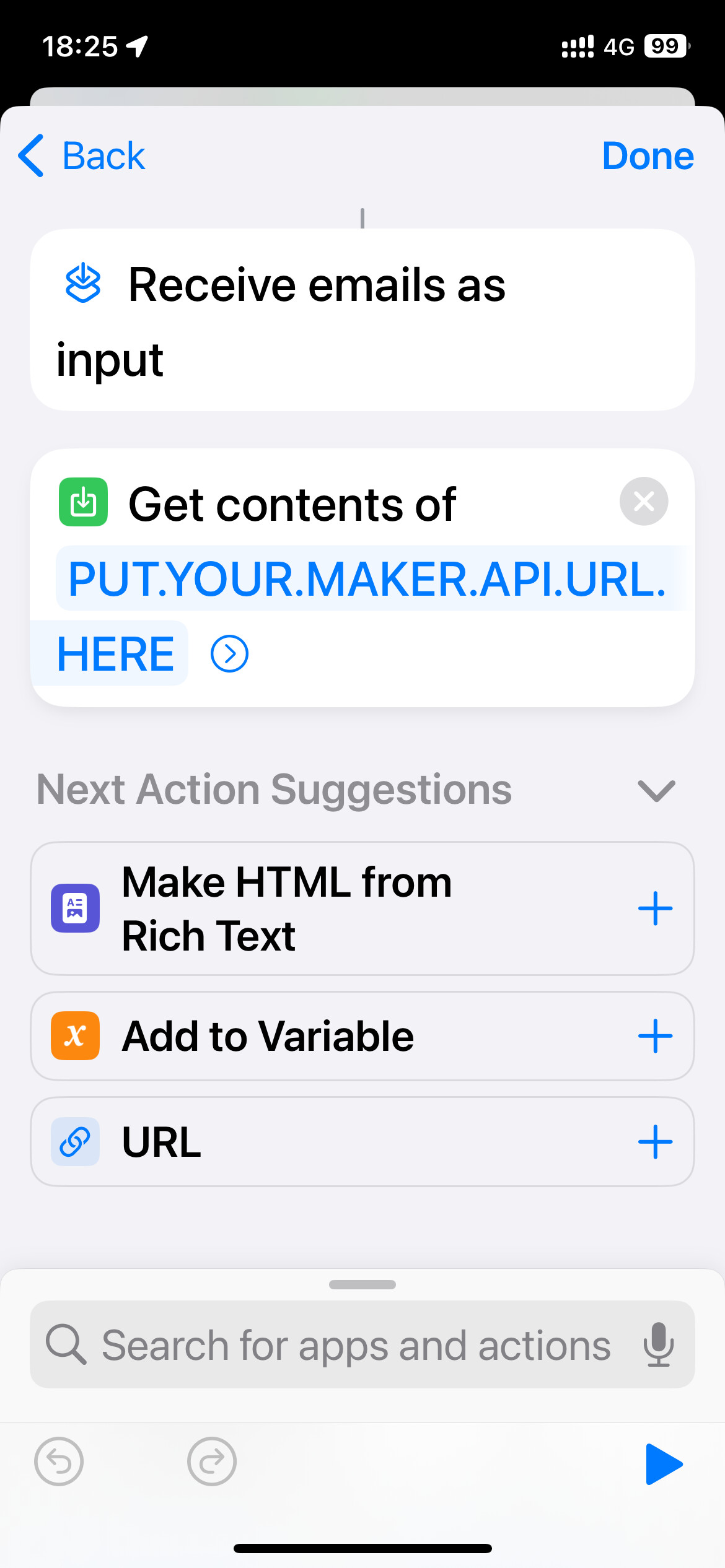Add the URL action
This screenshot has width=725, height=1568.
[x=655, y=1141]
